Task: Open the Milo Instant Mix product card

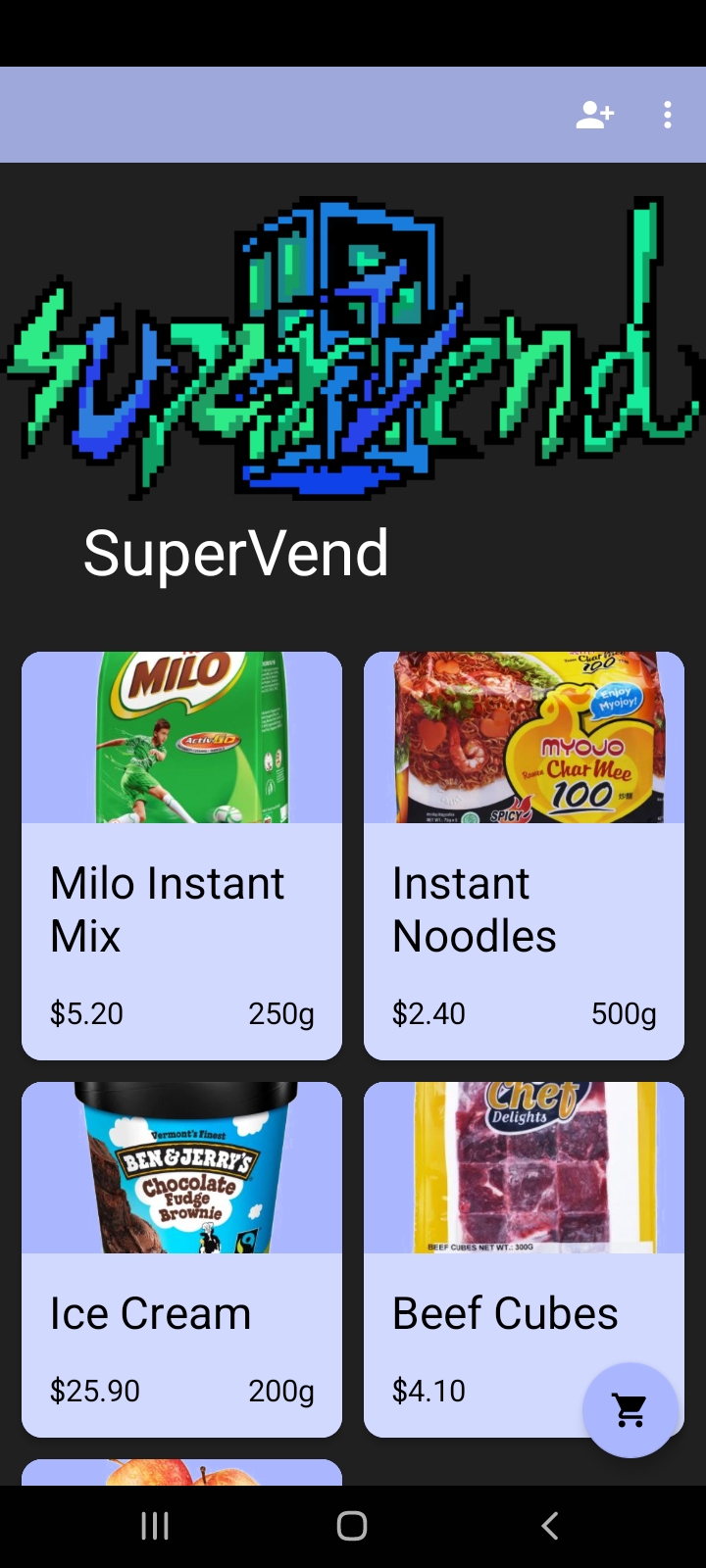Action: click(x=181, y=855)
